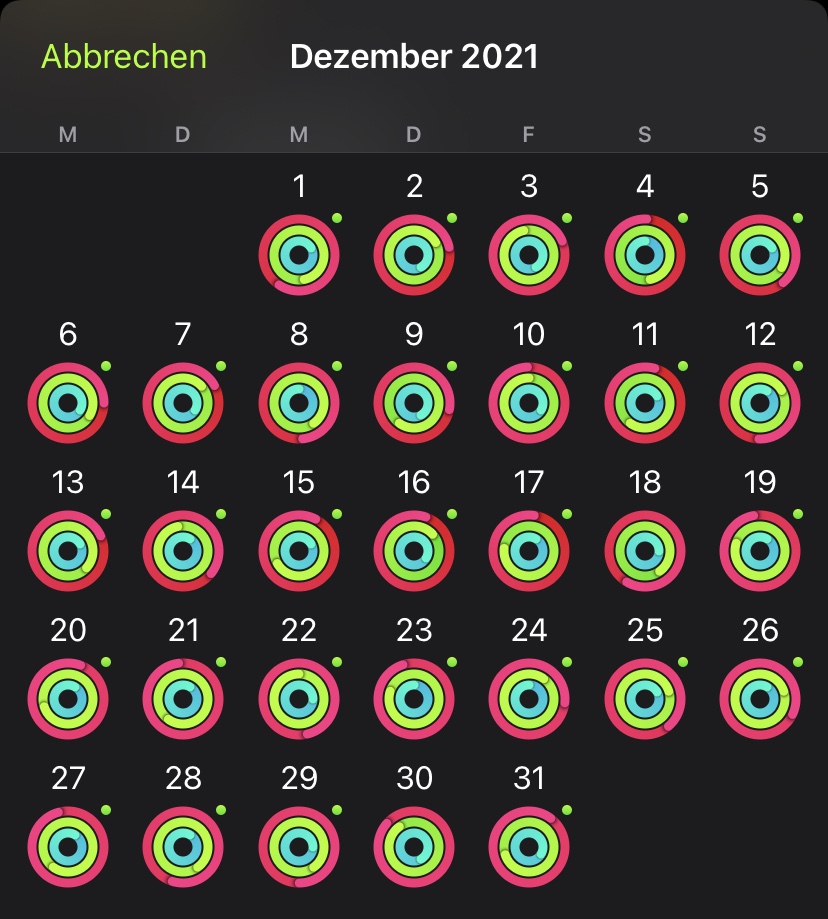
Task: Open activity for December 18
Action: 645,551
